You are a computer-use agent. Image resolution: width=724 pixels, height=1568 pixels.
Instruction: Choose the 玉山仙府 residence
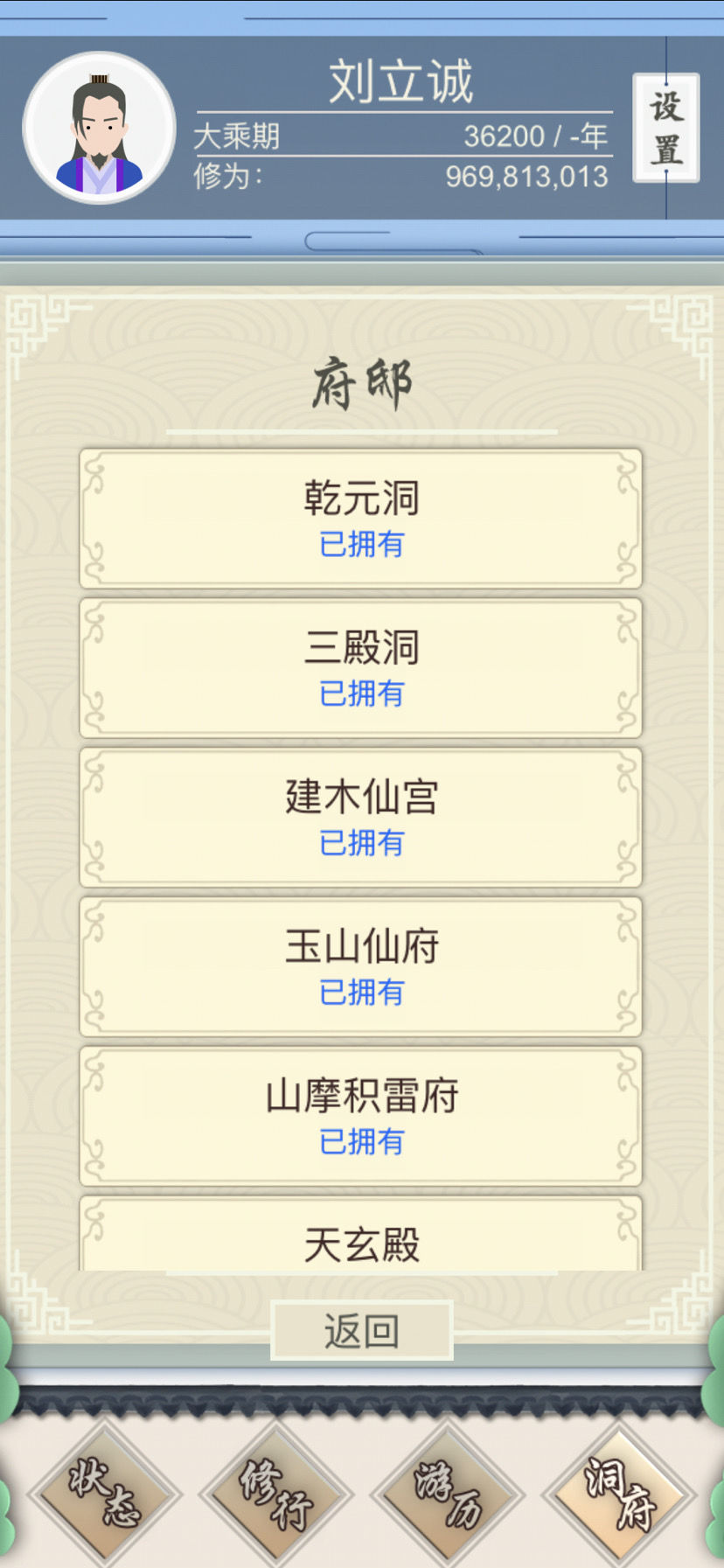pos(361,966)
